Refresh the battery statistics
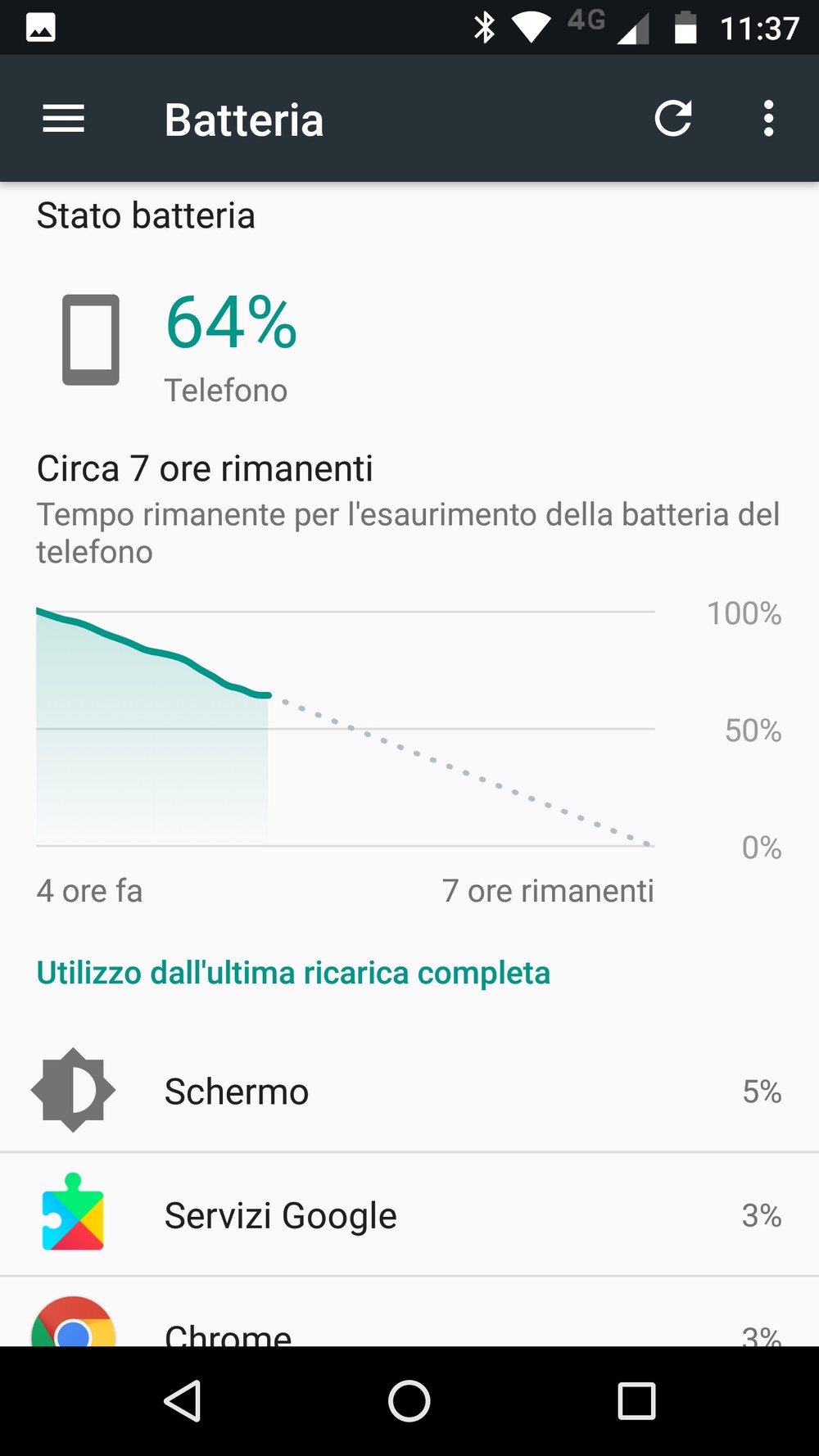819x1456 pixels. point(673,120)
